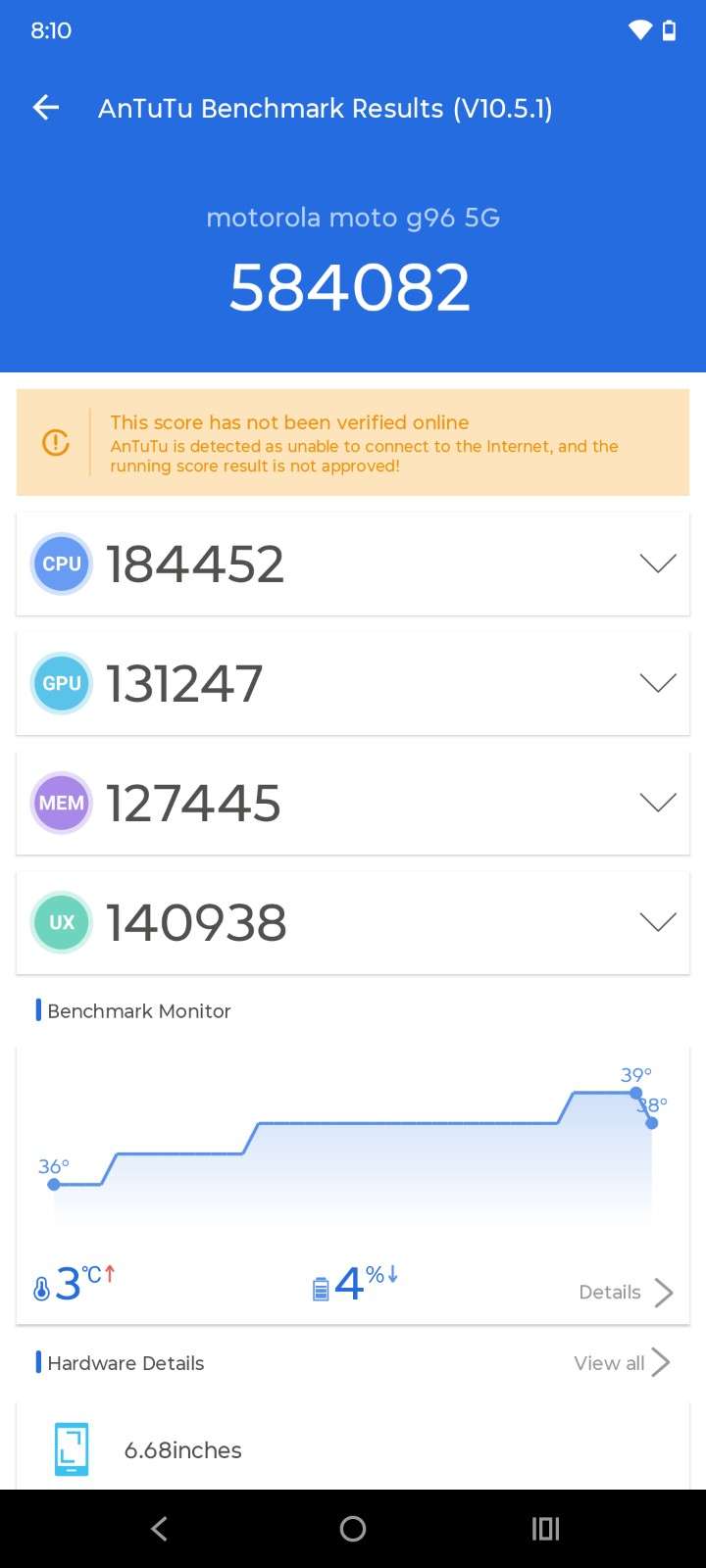Screen dimensions: 706x1568
Task: Expand the UX score section
Action: tap(657, 922)
